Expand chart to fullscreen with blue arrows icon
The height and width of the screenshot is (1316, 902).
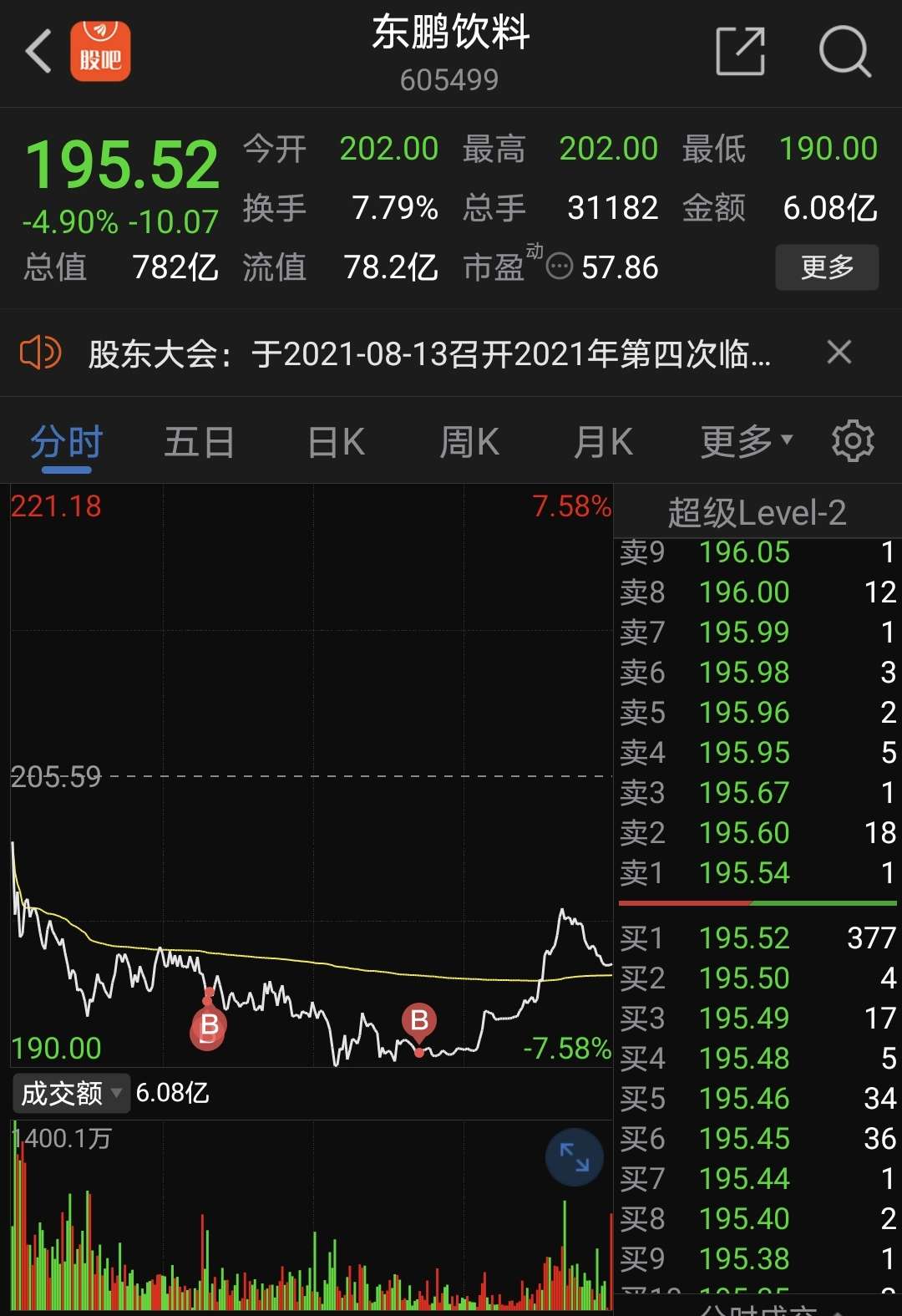point(573,1157)
